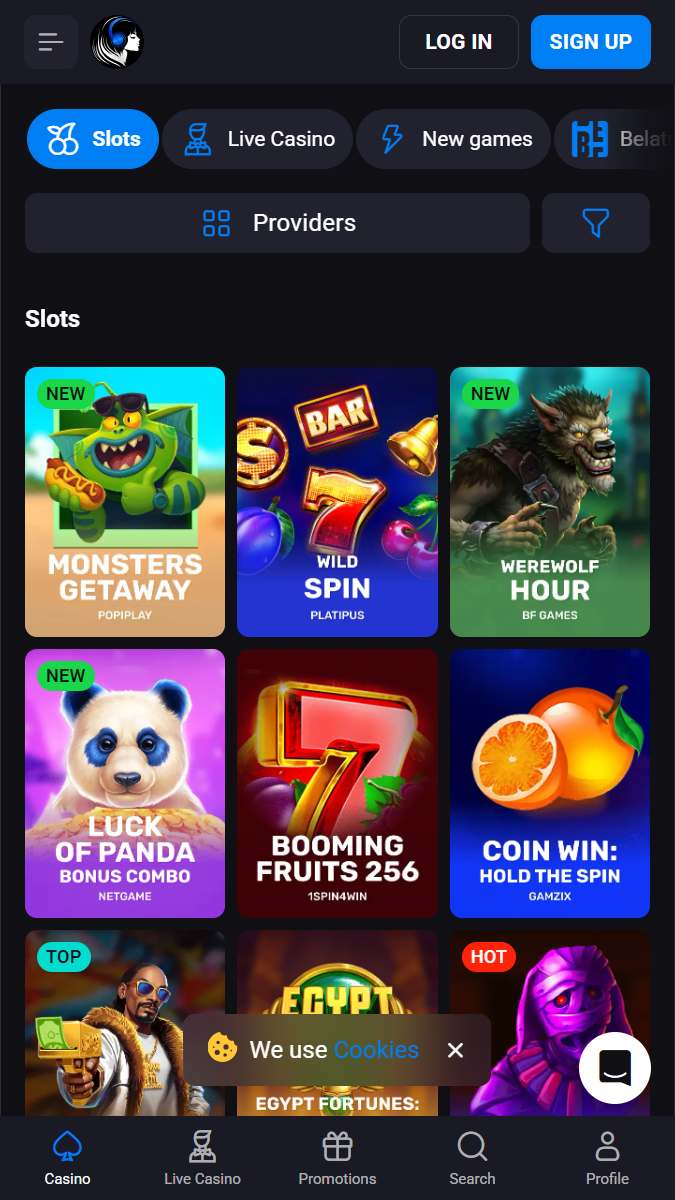
Task: Switch to the Promotions tab
Action: point(337,1159)
